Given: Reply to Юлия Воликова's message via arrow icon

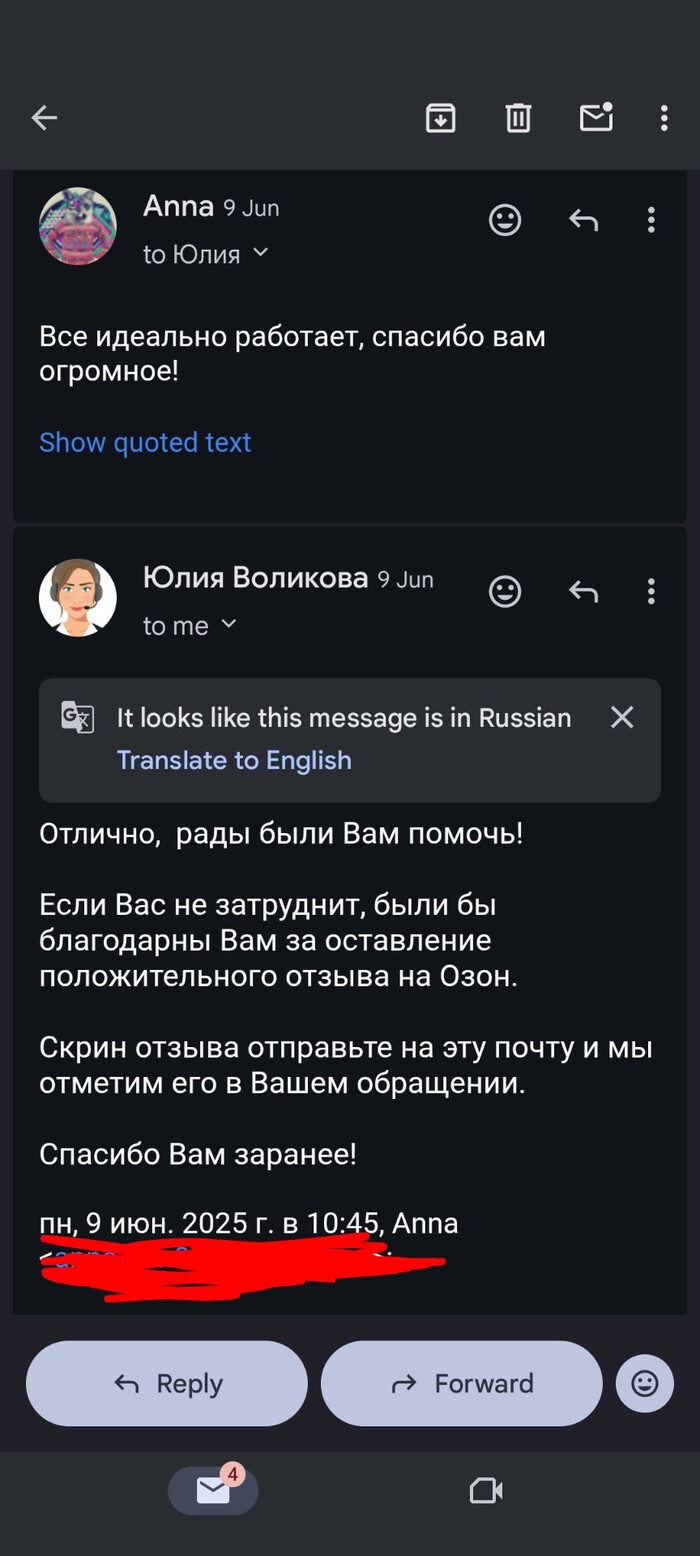Looking at the screenshot, I should [x=583, y=592].
